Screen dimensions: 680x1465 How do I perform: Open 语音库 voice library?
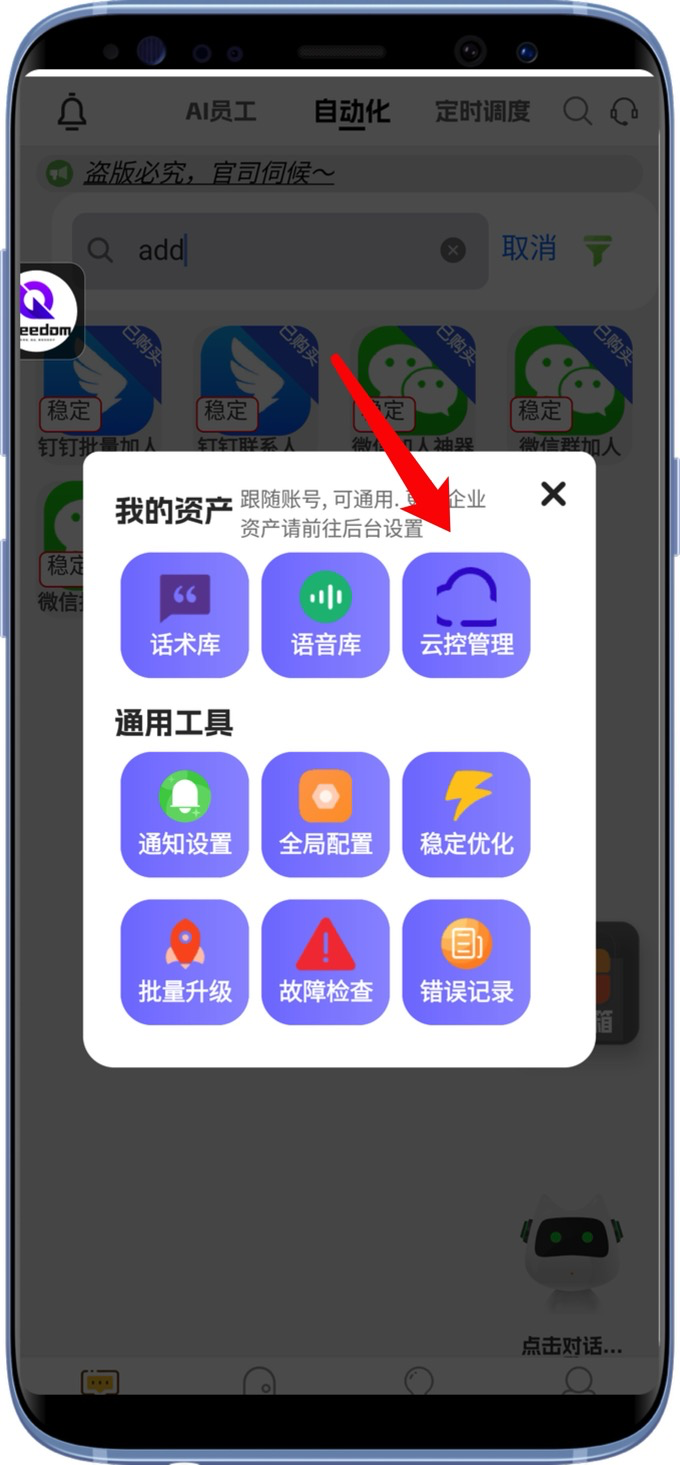tap(325, 615)
